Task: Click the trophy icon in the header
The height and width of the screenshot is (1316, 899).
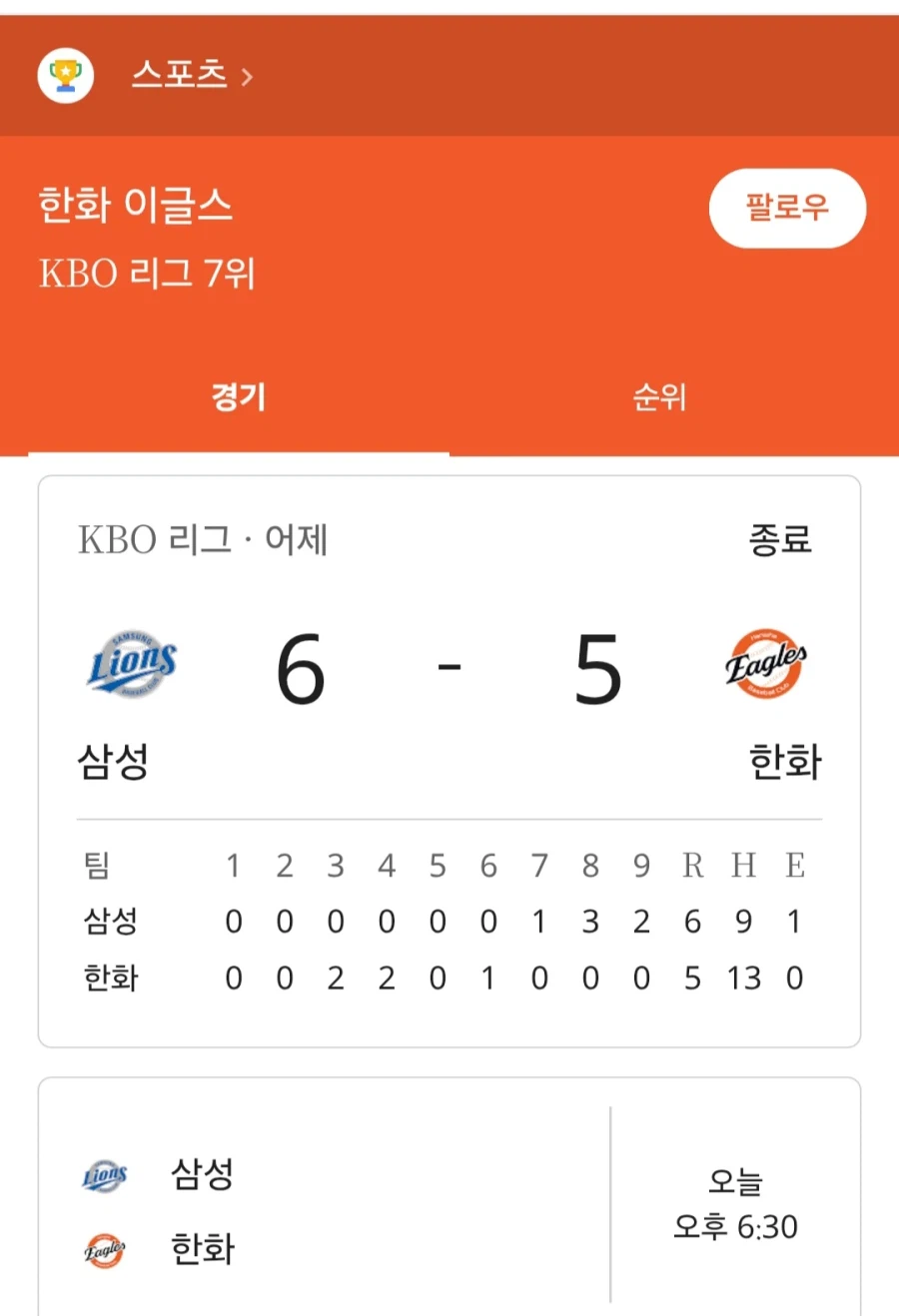Action: [66, 74]
